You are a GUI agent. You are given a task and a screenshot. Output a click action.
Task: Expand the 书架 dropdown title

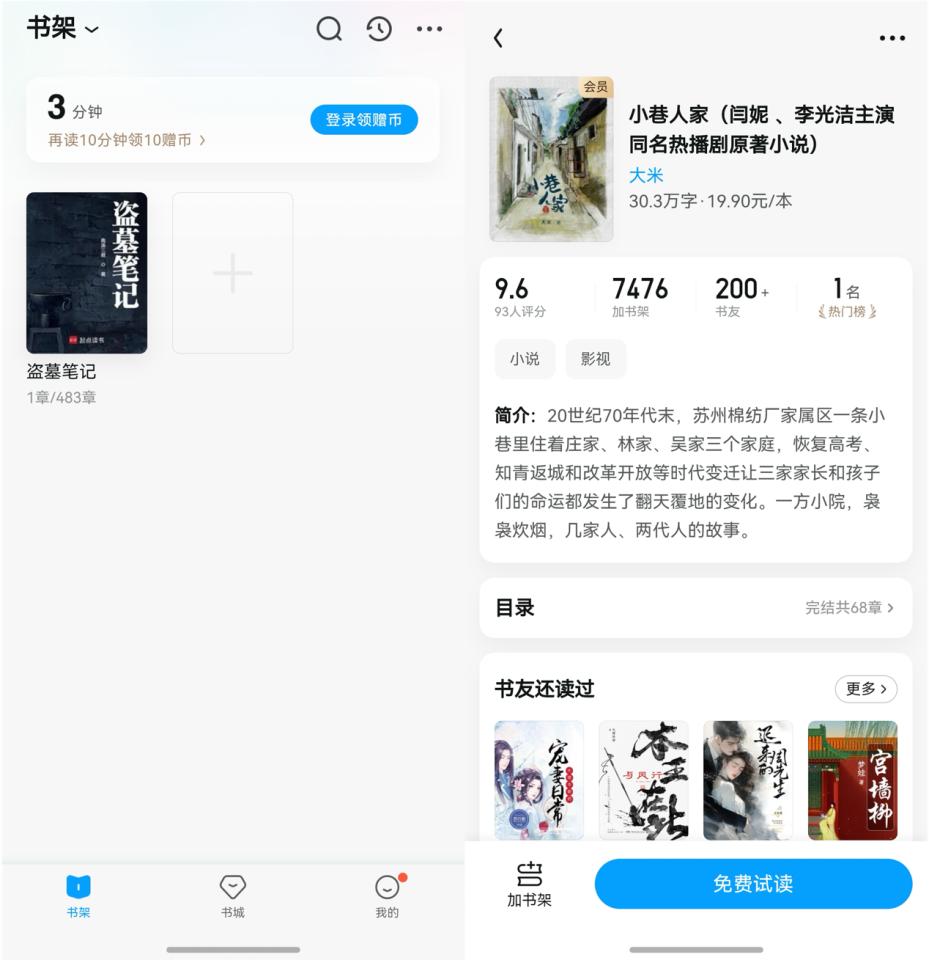(63, 28)
